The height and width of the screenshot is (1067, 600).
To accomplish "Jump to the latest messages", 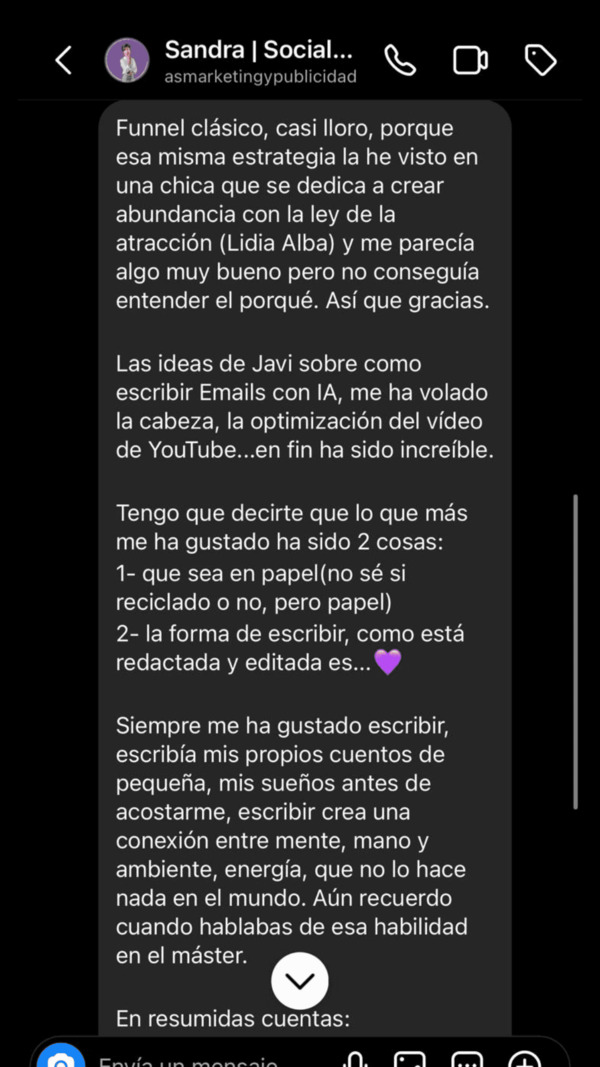I will click(x=300, y=980).
